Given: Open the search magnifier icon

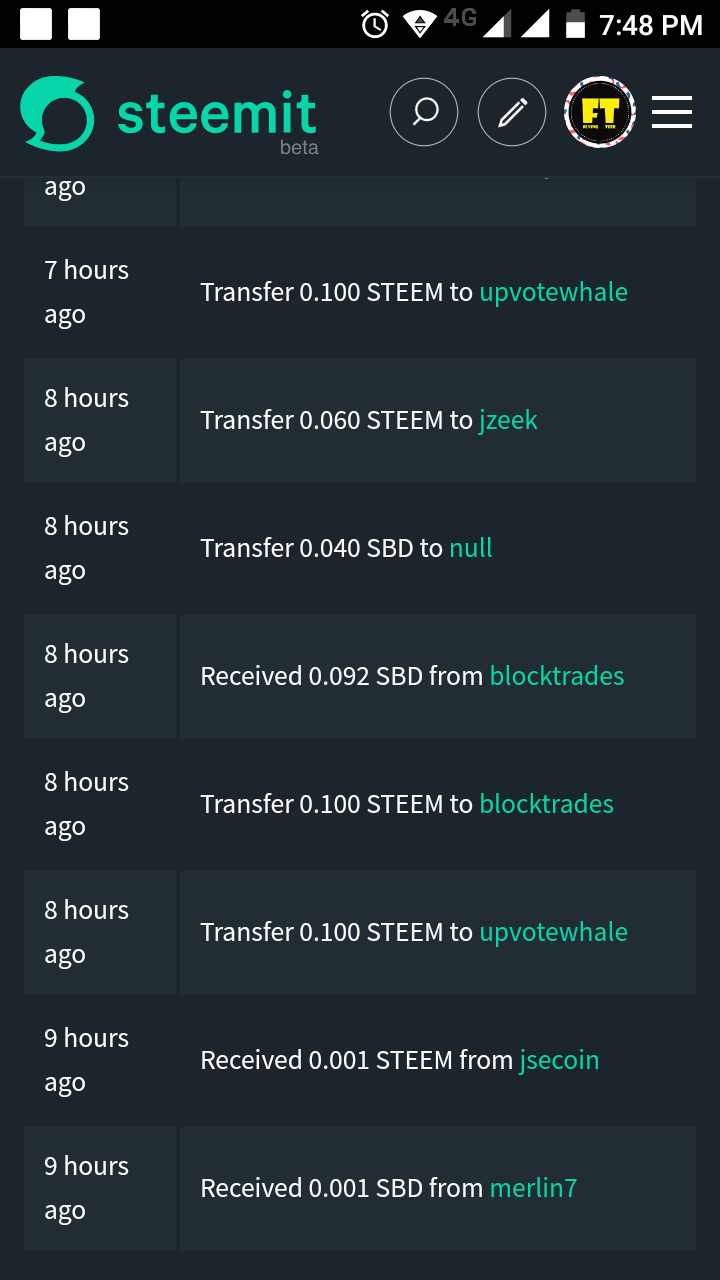Looking at the screenshot, I should point(424,112).
